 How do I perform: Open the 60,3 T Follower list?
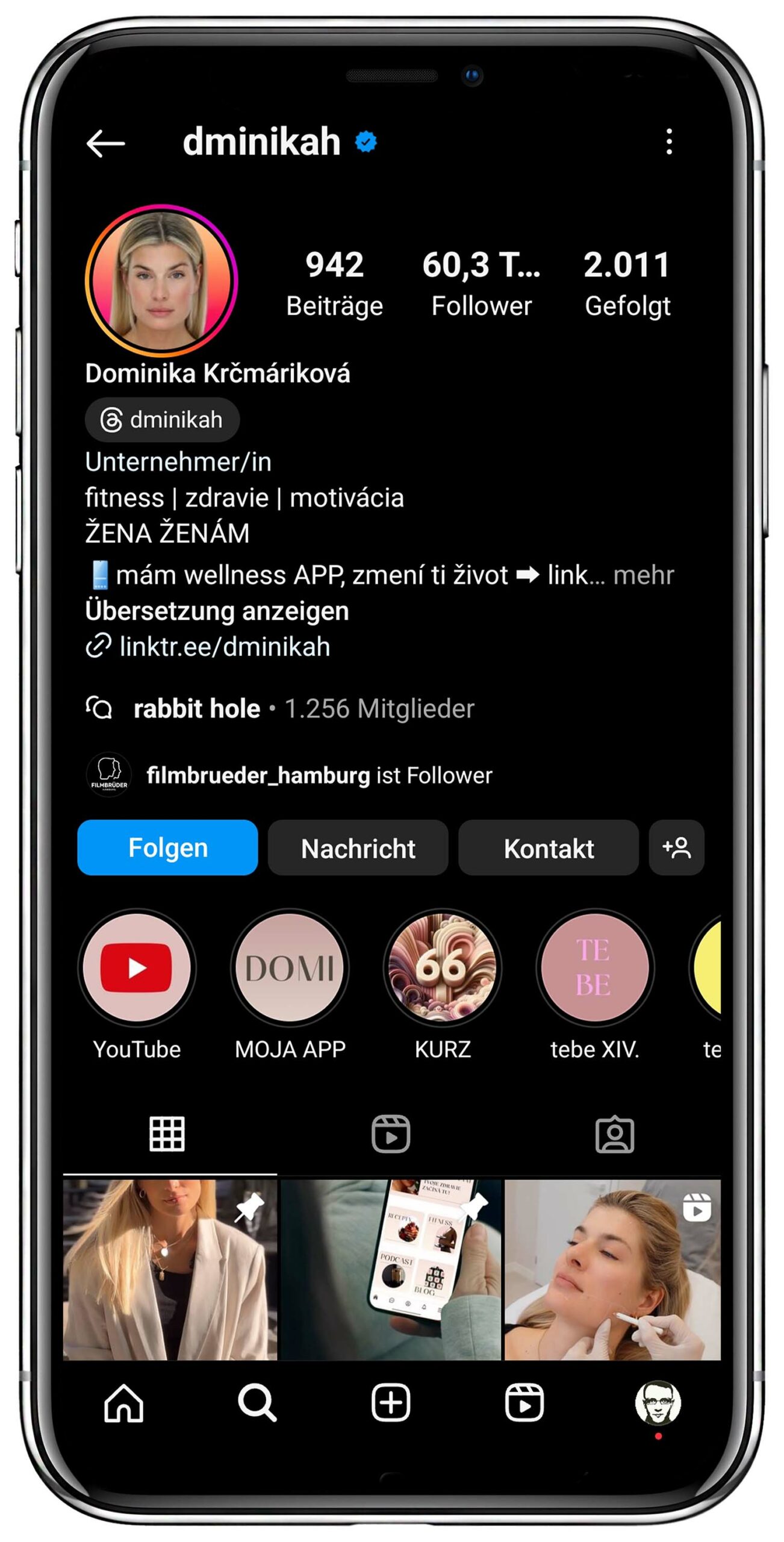pos(481,283)
